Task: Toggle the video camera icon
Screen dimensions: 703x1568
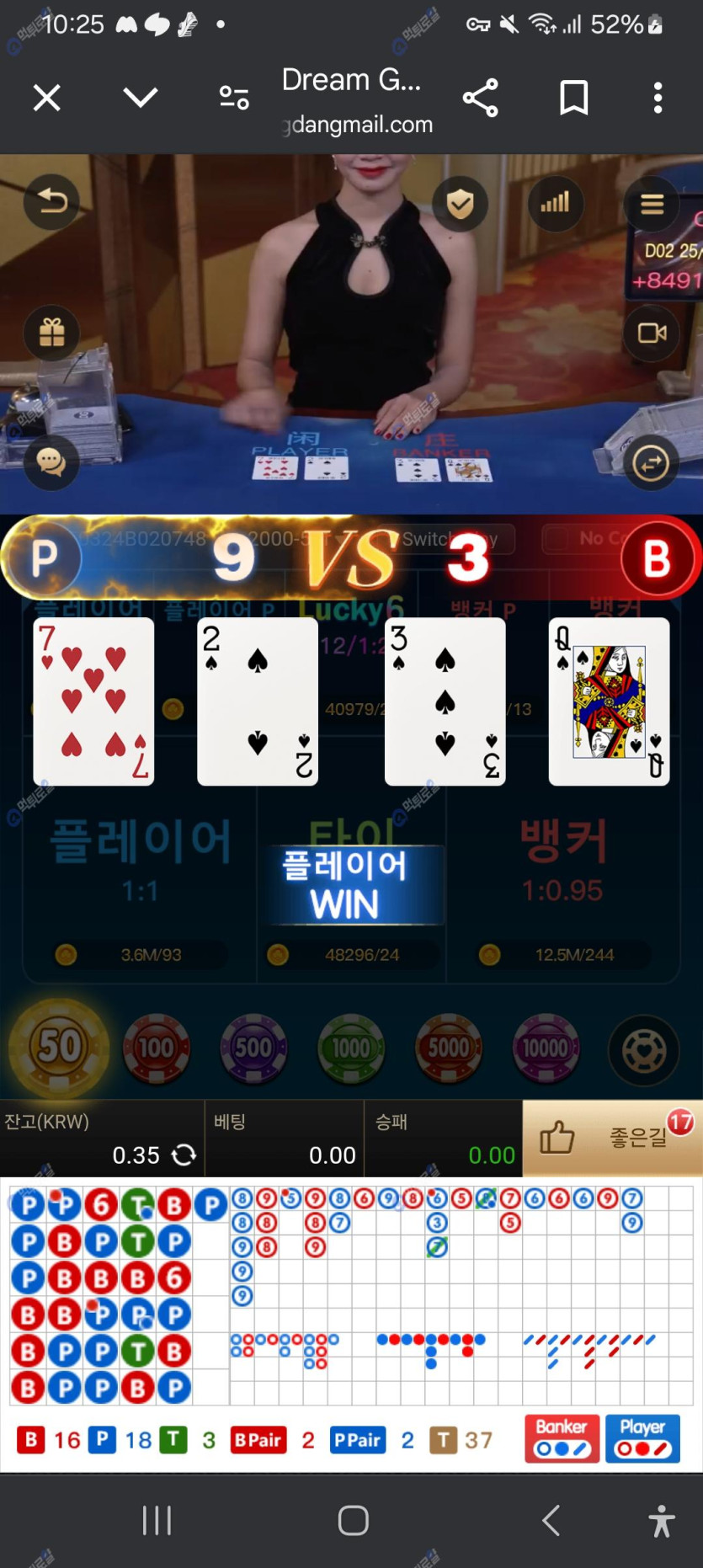Action: click(652, 333)
